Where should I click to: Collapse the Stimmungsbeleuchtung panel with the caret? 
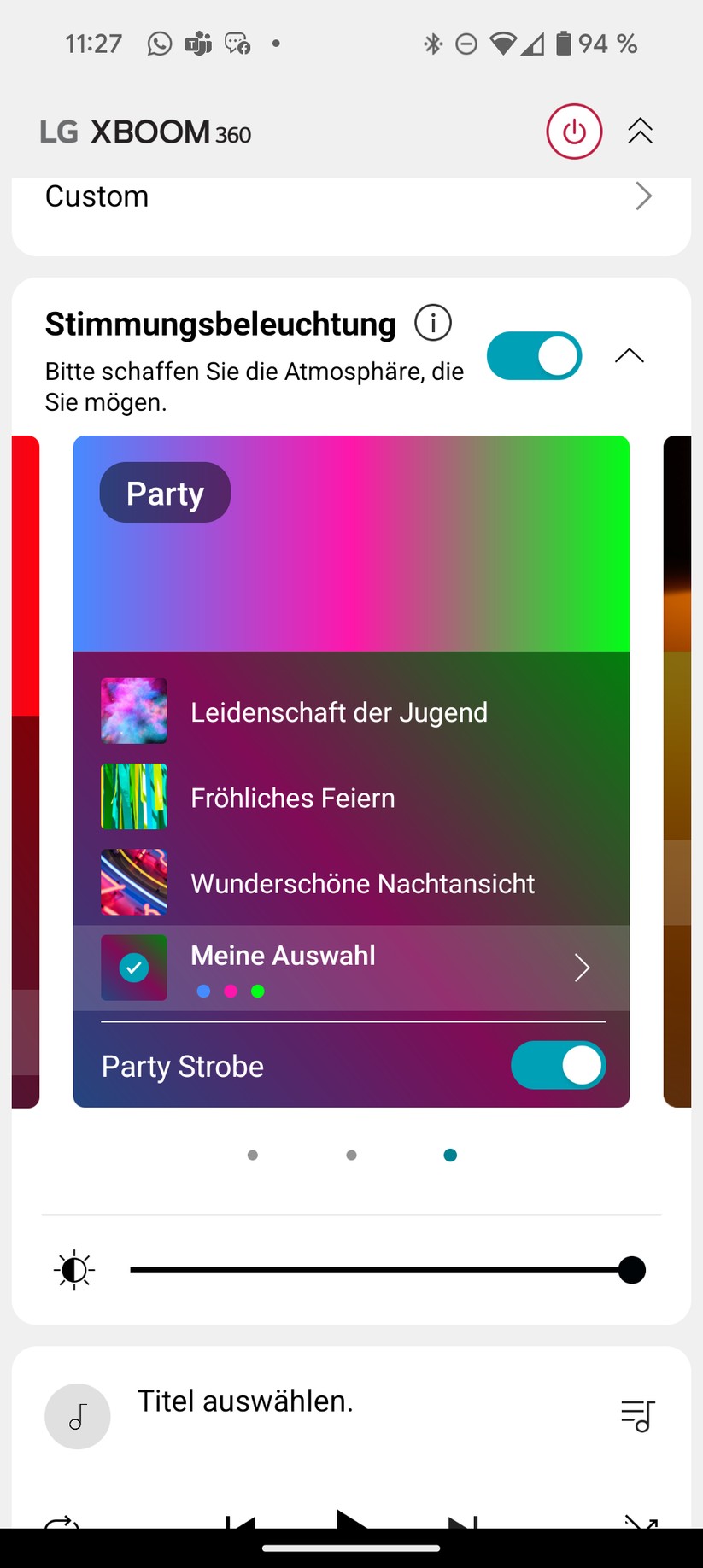tap(630, 355)
